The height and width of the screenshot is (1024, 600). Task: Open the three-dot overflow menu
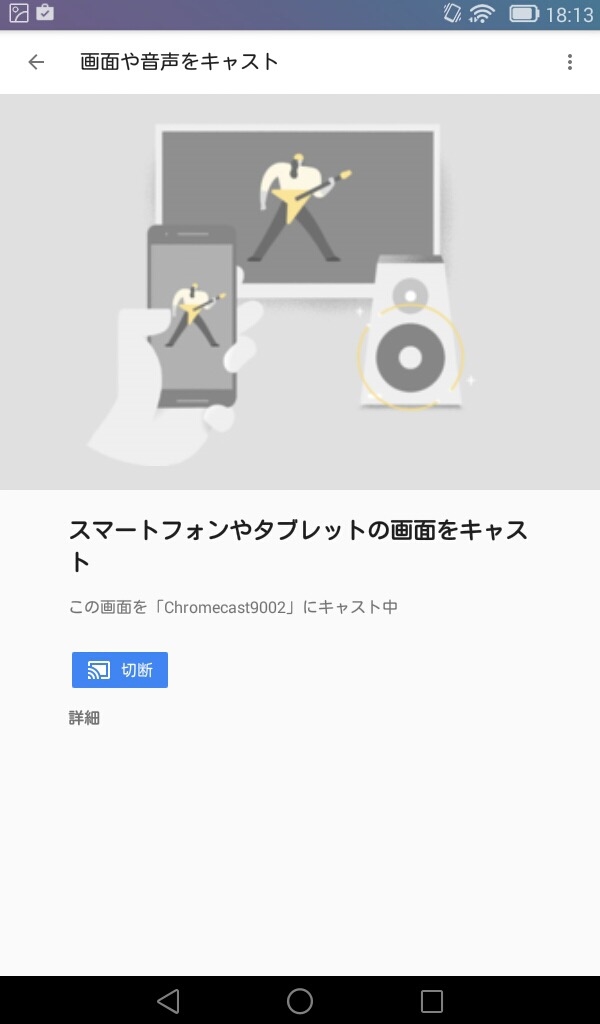(x=570, y=62)
